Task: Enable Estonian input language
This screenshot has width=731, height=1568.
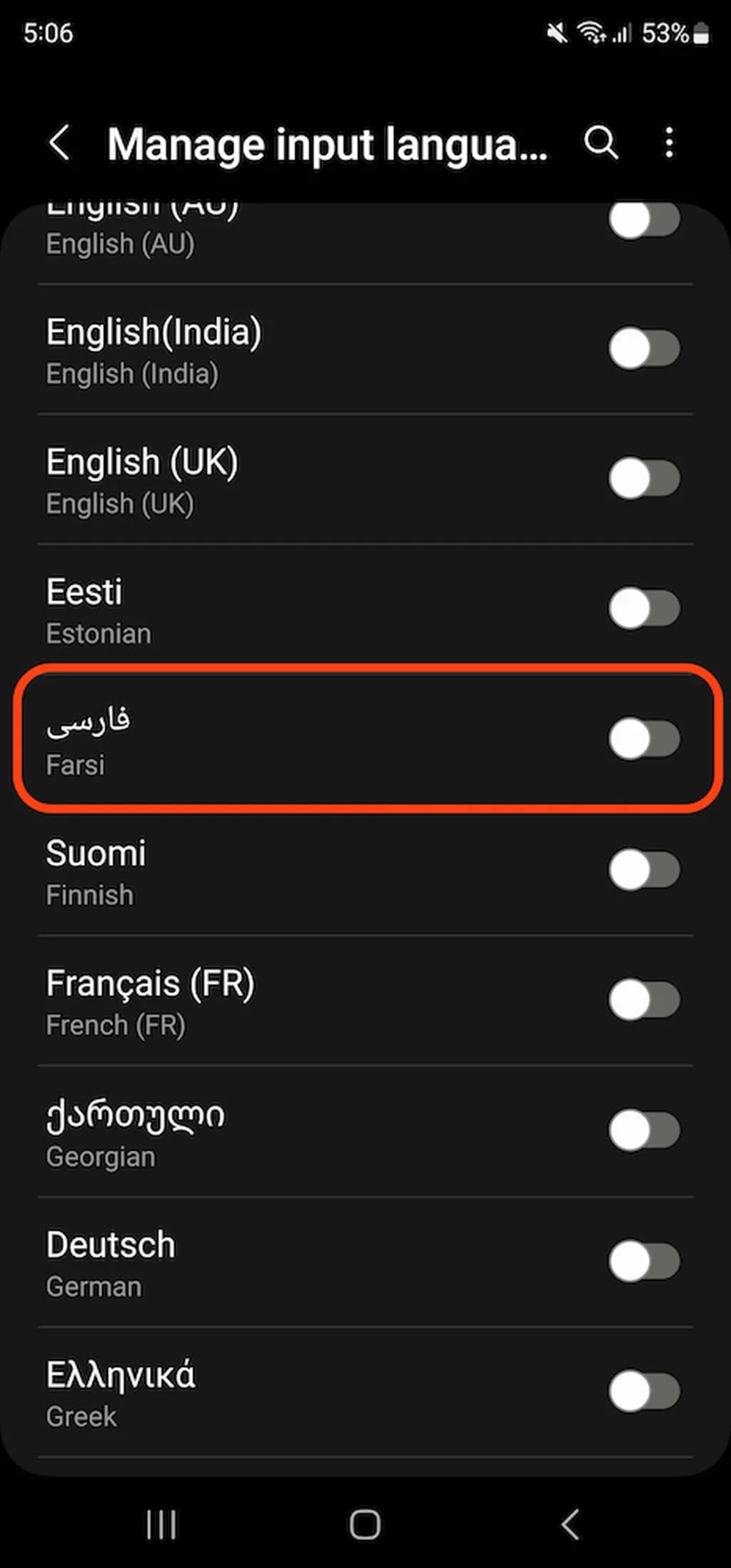Action: coord(644,609)
